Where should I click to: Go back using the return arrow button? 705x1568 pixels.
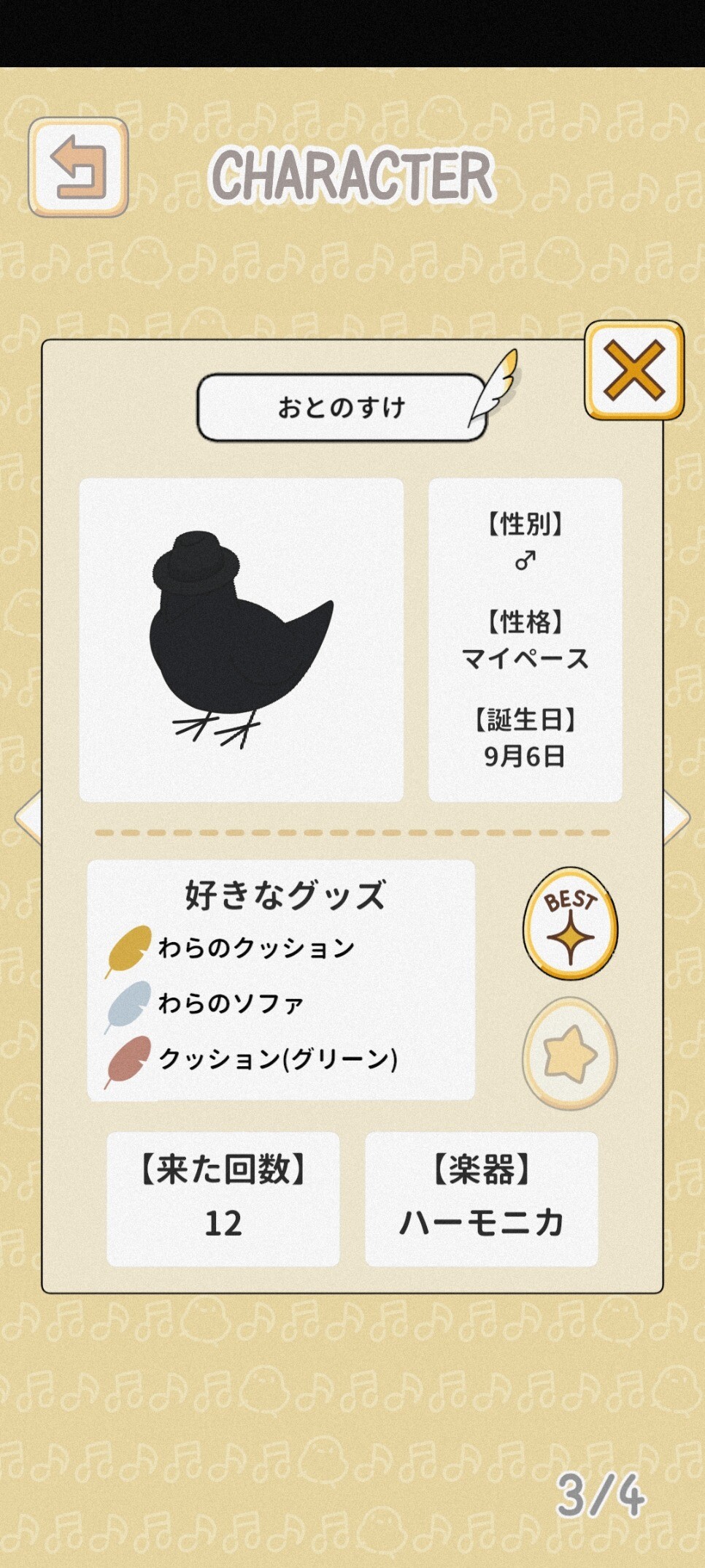(x=79, y=167)
